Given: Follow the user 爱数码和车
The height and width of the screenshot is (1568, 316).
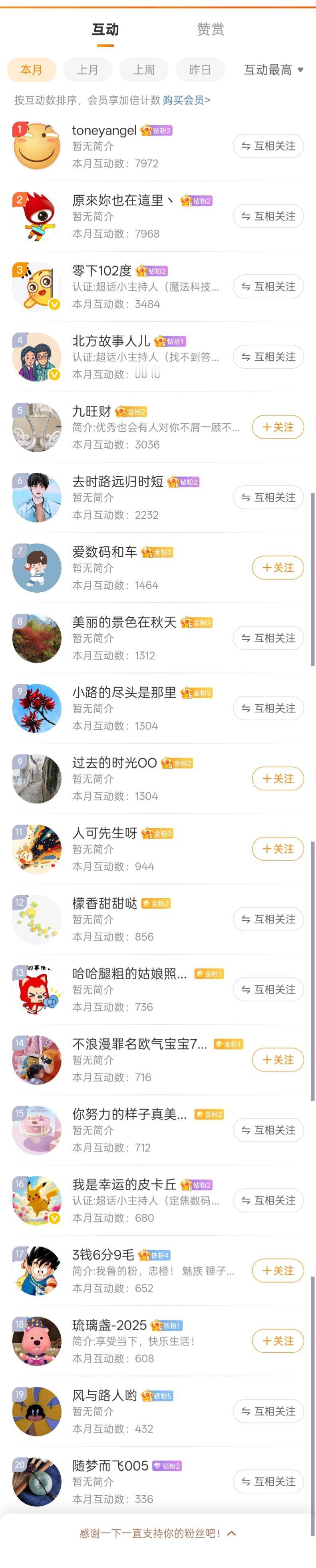Looking at the screenshot, I should [278, 568].
